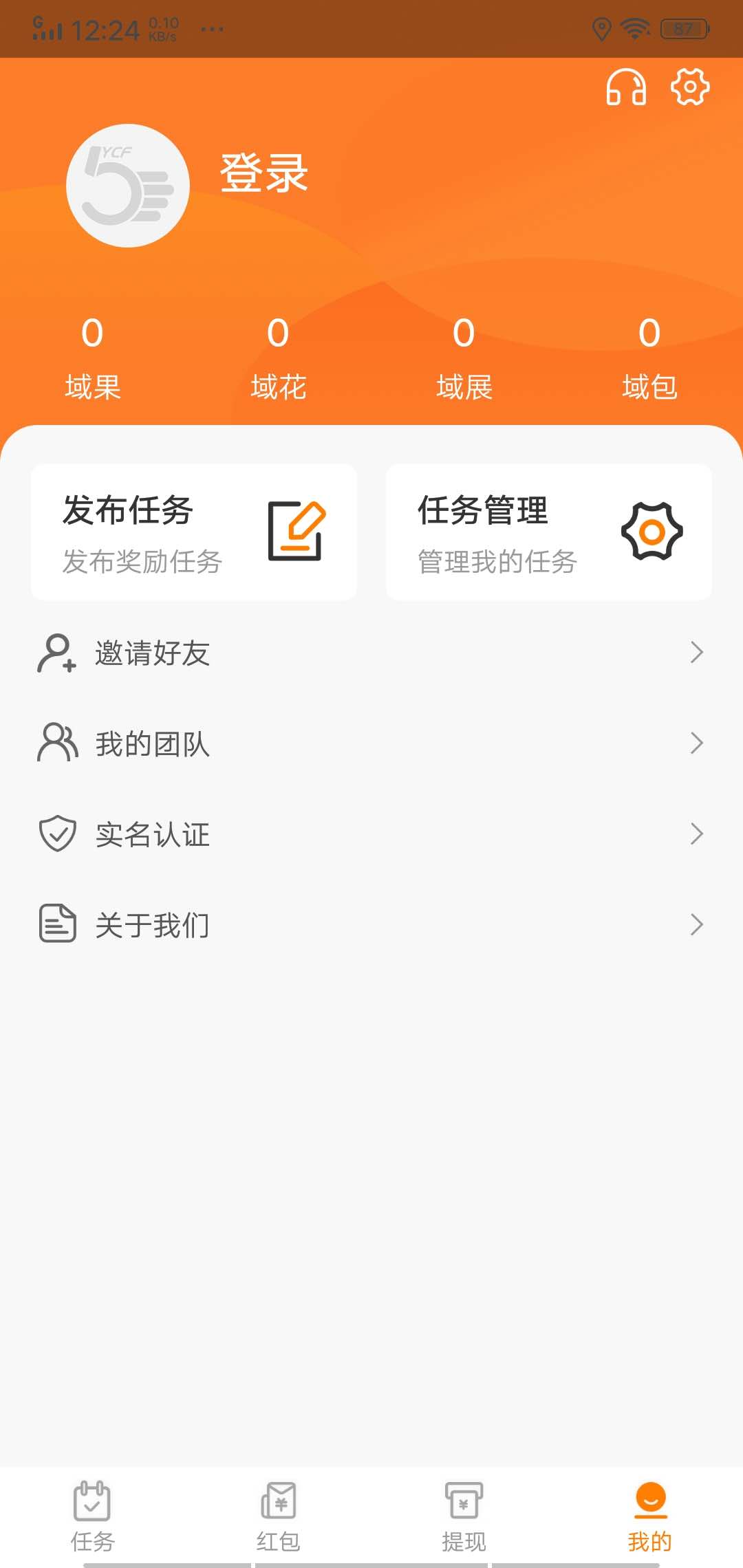Viewport: 743px width, 1568px height.
Task: Click the circular YCF avatar image
Action: point(127,186)
